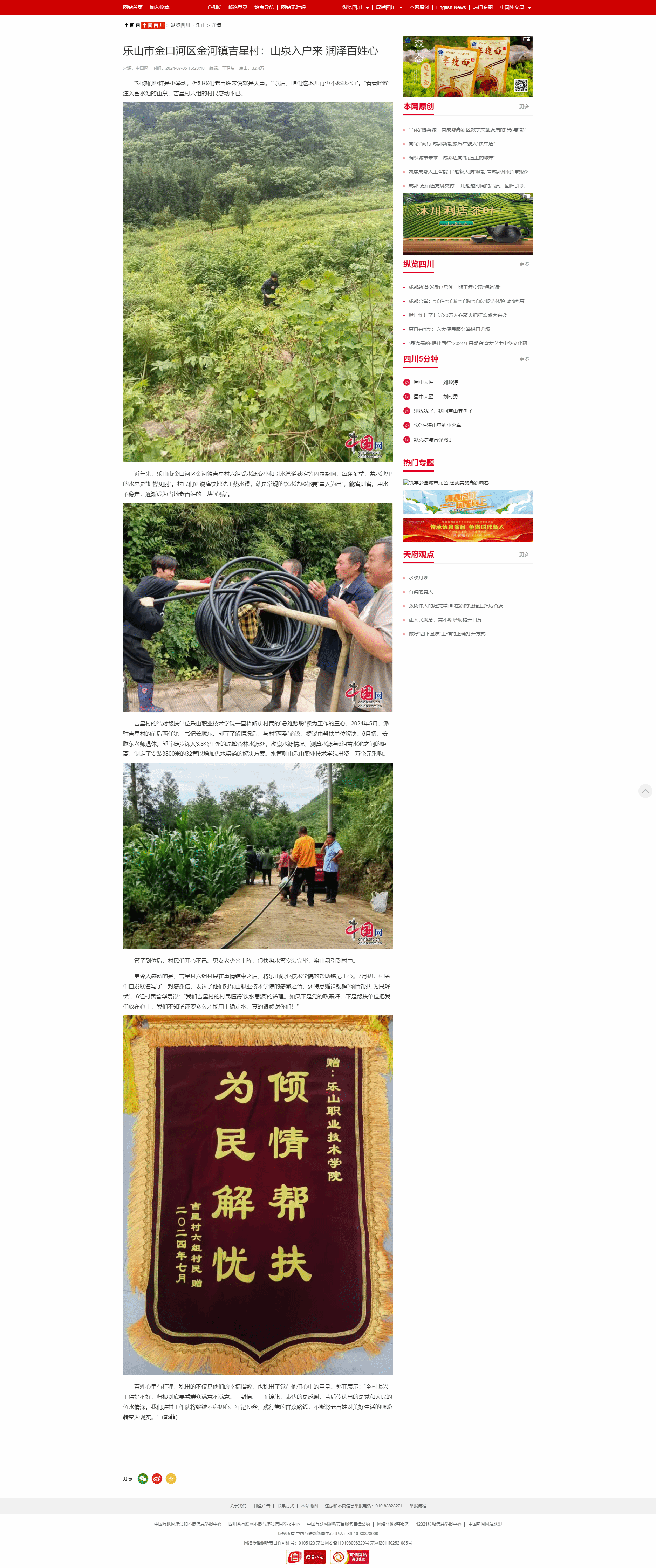Open 关于我们 in footer
The height and width of the screenshot is (1568, 656).
point(238,1506)
